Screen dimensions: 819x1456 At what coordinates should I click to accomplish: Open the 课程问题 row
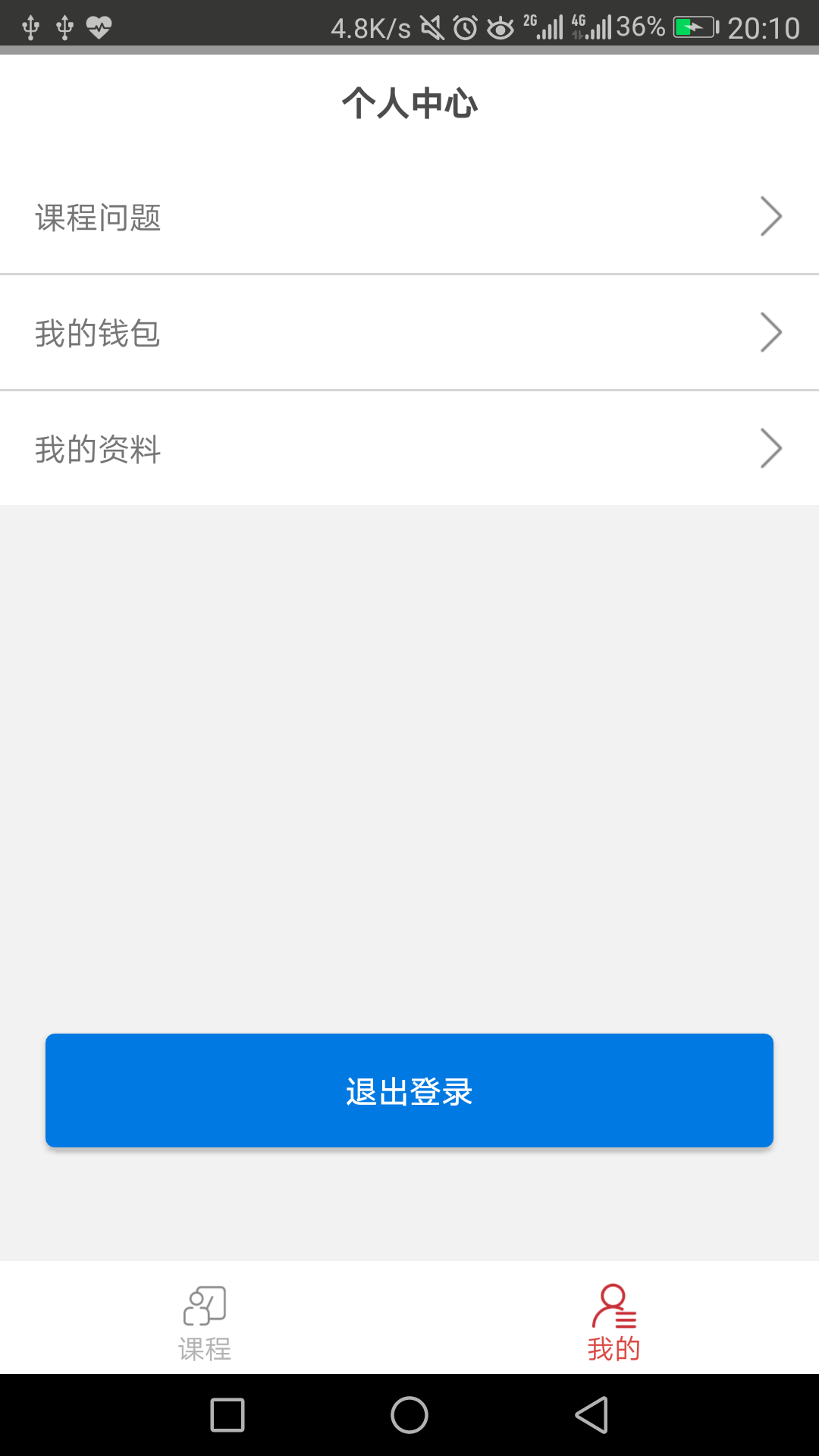[409, 217]
